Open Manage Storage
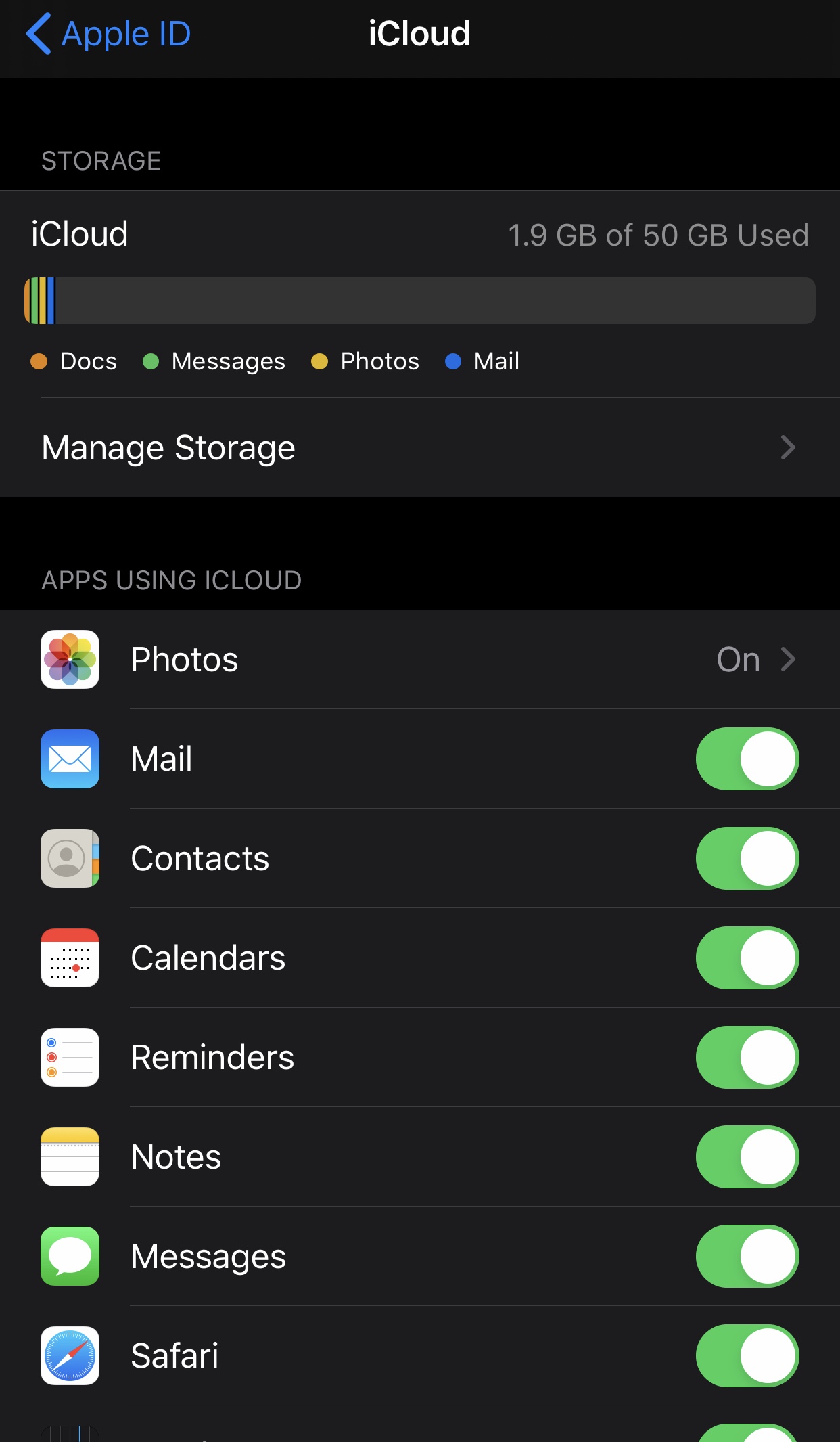 point(419,447)
